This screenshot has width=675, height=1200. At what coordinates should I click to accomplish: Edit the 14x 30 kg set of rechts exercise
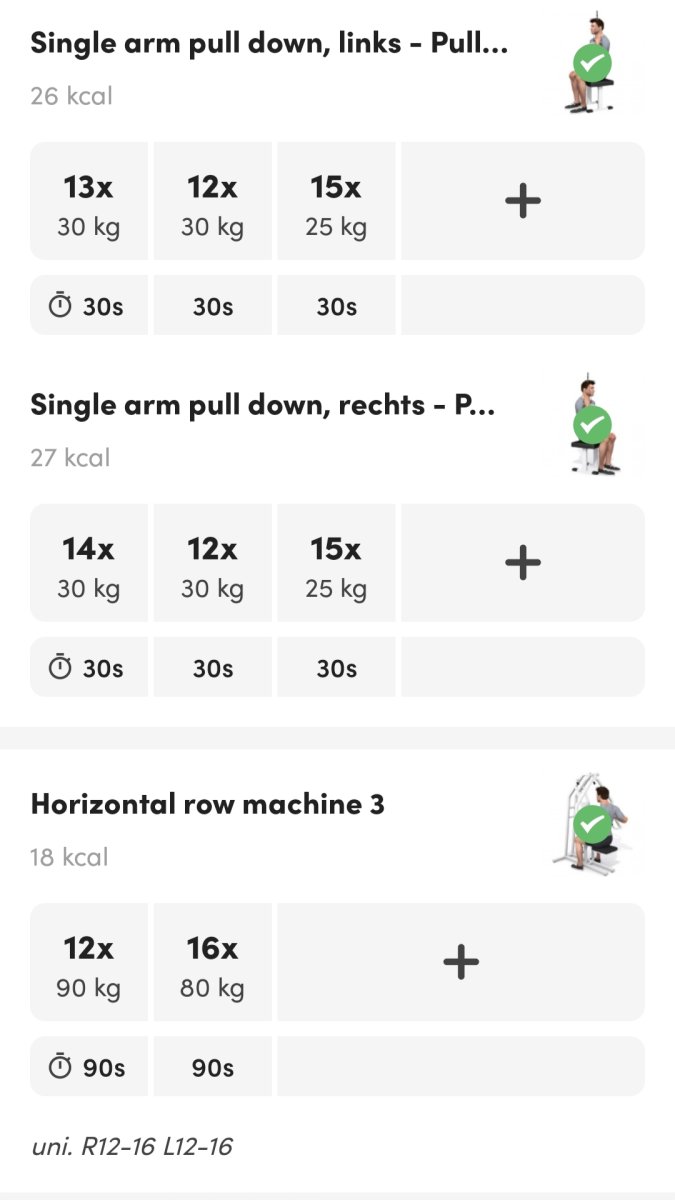89,563
